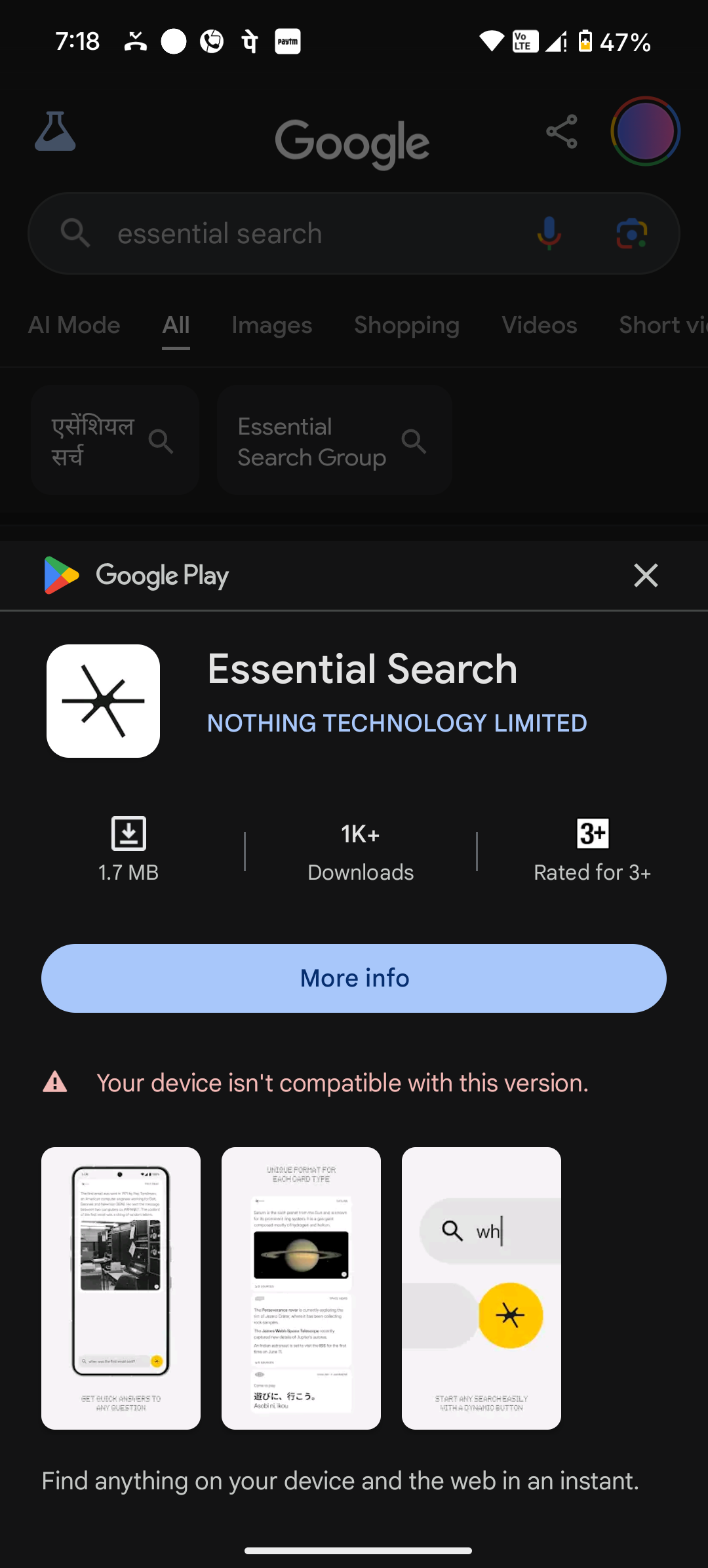Close the Google Play sheet
Image resolution: width=708 pixels, height=1568 pixels.
click(646, 576)
